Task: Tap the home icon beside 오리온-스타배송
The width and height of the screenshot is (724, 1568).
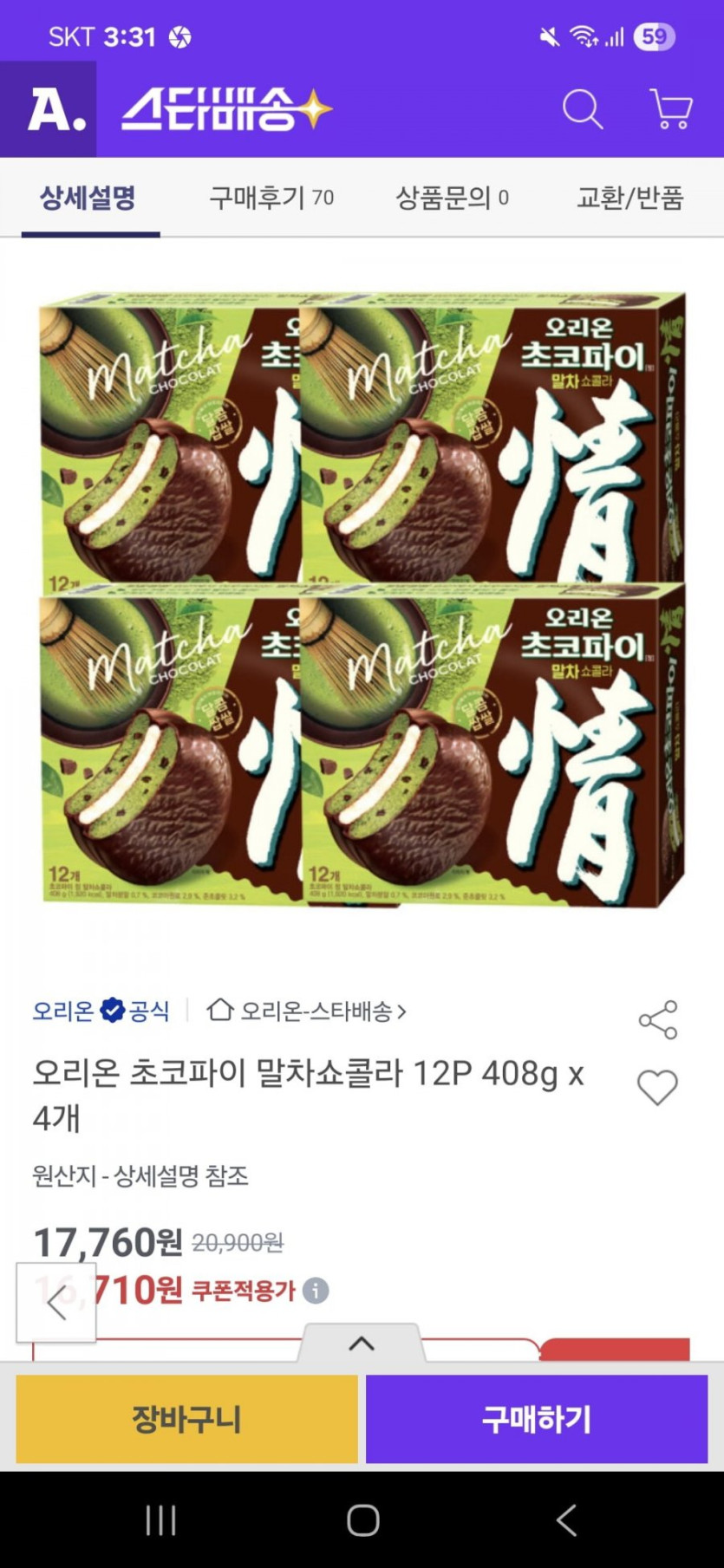Action: [x=220, y=1011]
